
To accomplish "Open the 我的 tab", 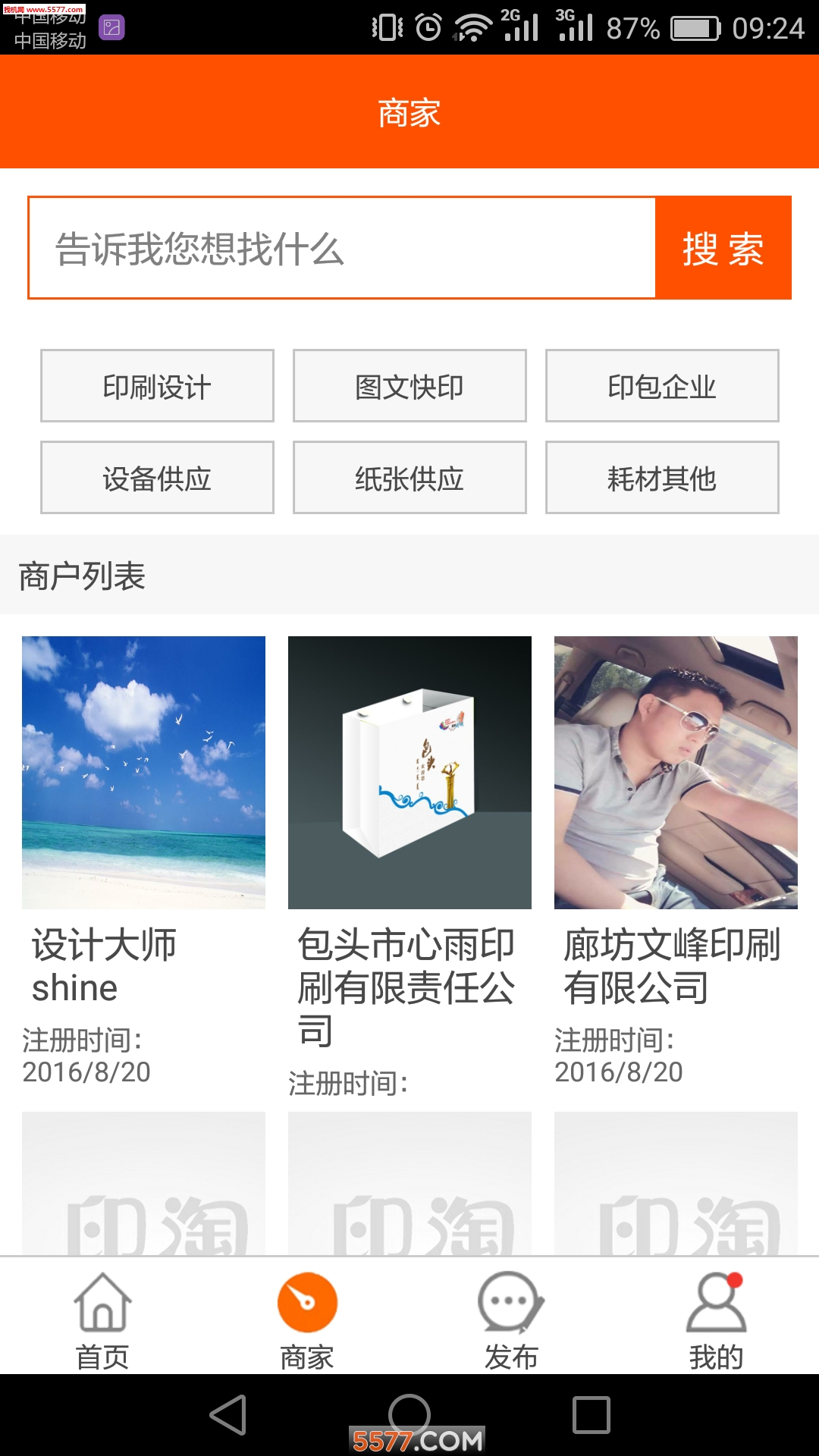I will (716, 1320).
